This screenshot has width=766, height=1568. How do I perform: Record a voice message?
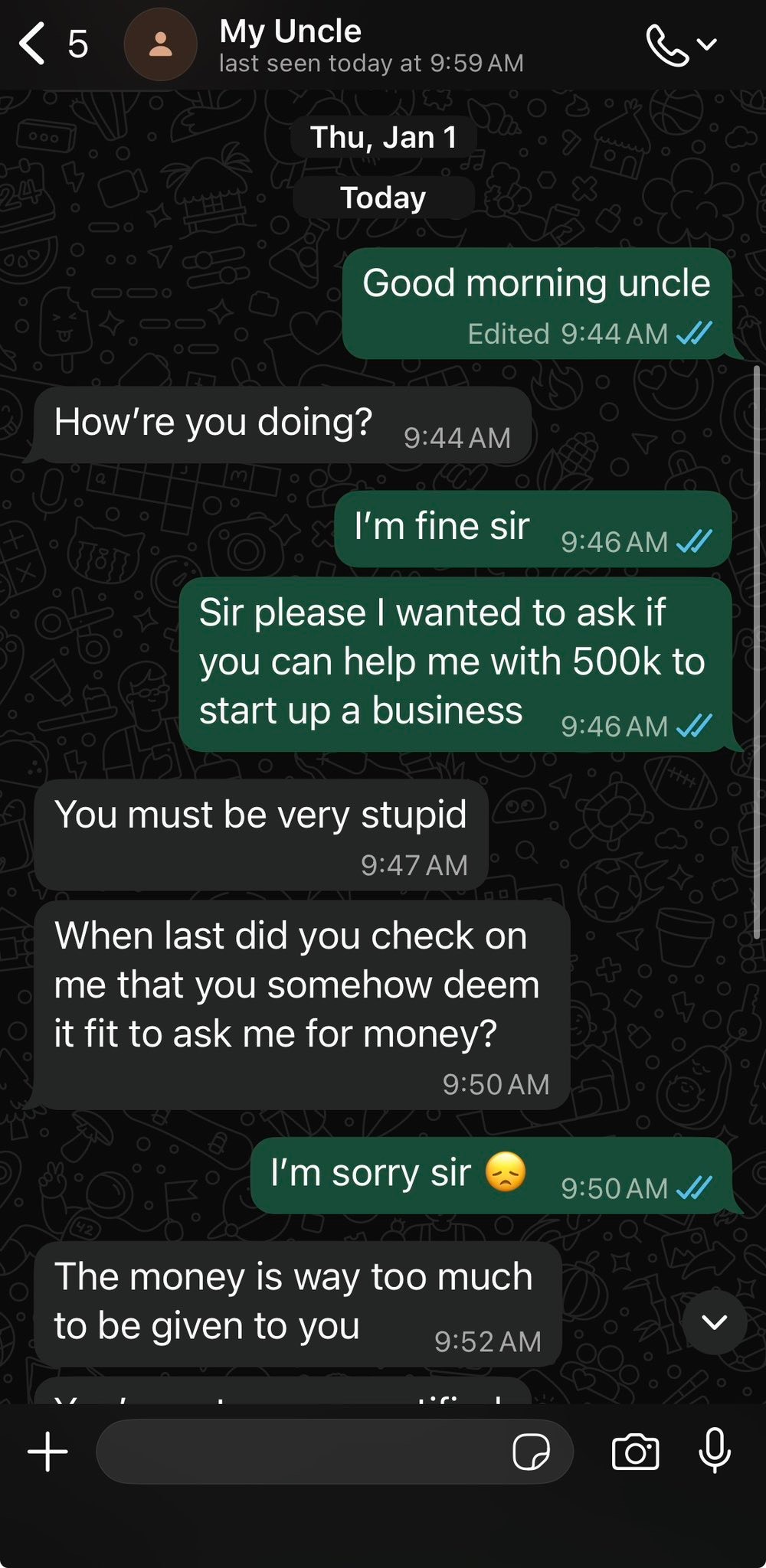[x=714, y=1450]
